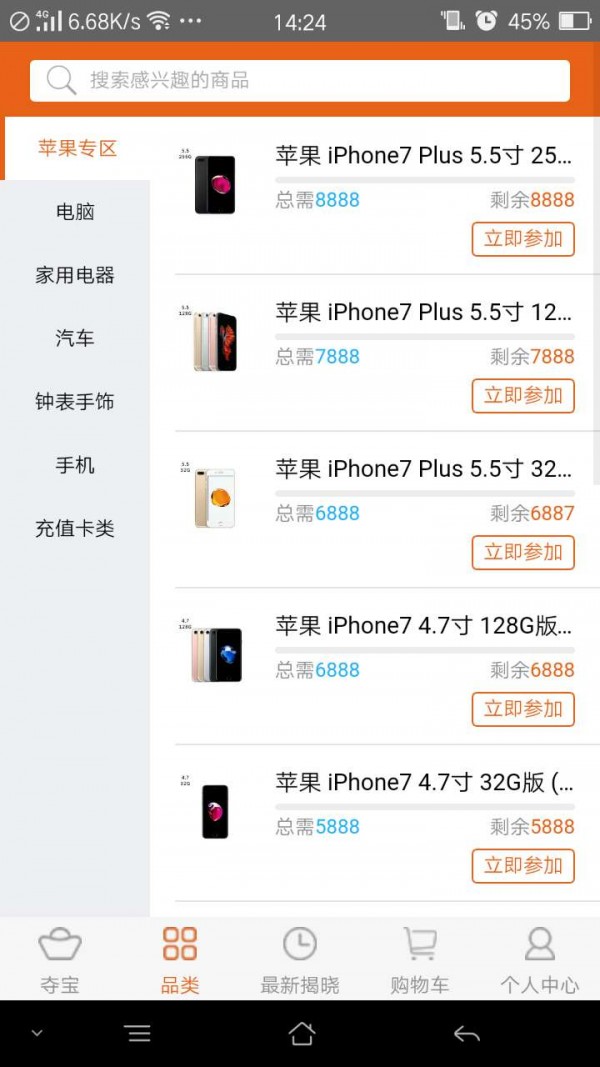The image size is (600, 1067).
Task: Tap the system home button
Action: [x=301, y=1033]
